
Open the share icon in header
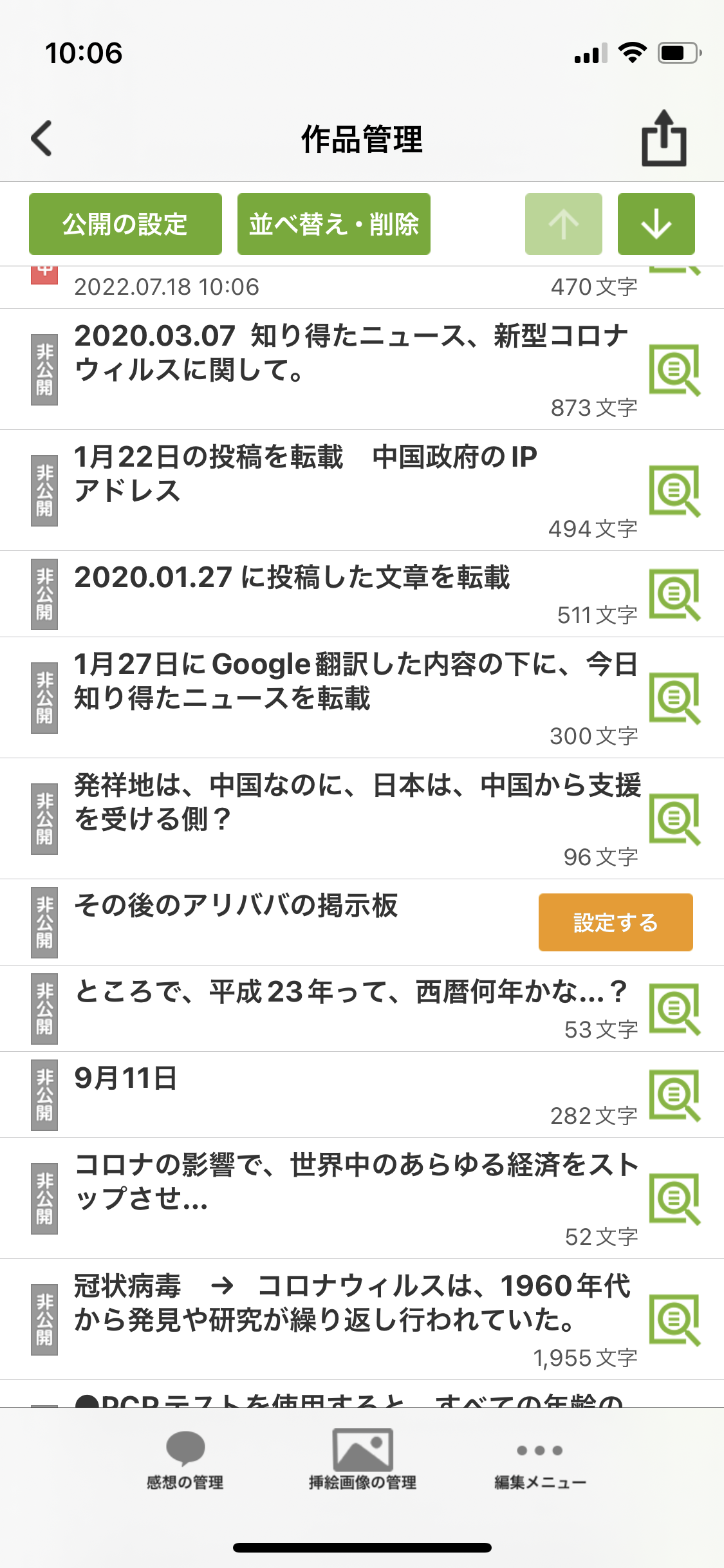(664, 138)
